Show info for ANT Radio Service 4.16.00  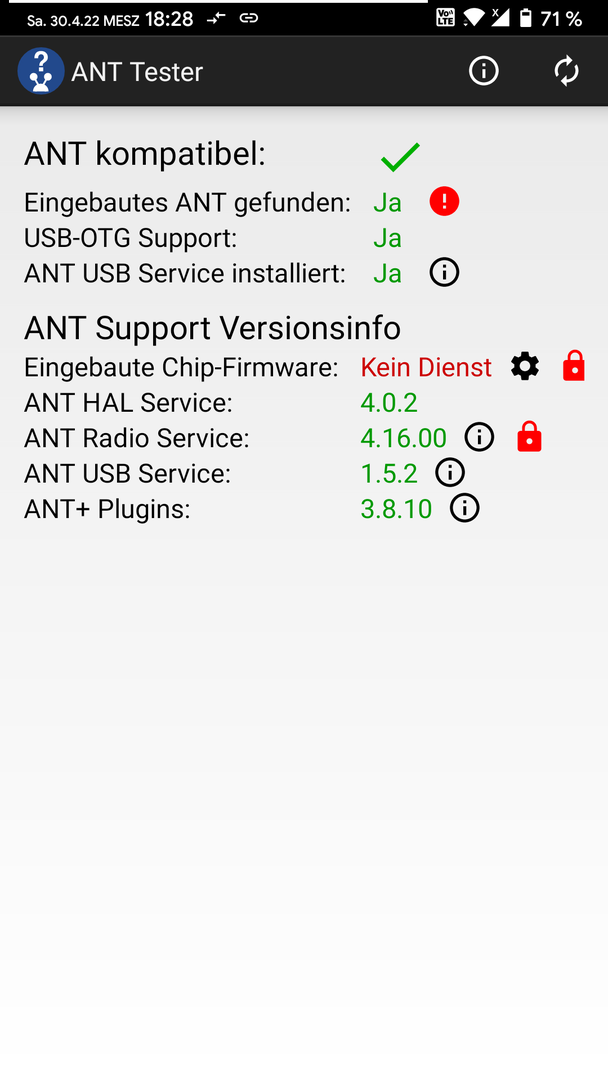479,437
